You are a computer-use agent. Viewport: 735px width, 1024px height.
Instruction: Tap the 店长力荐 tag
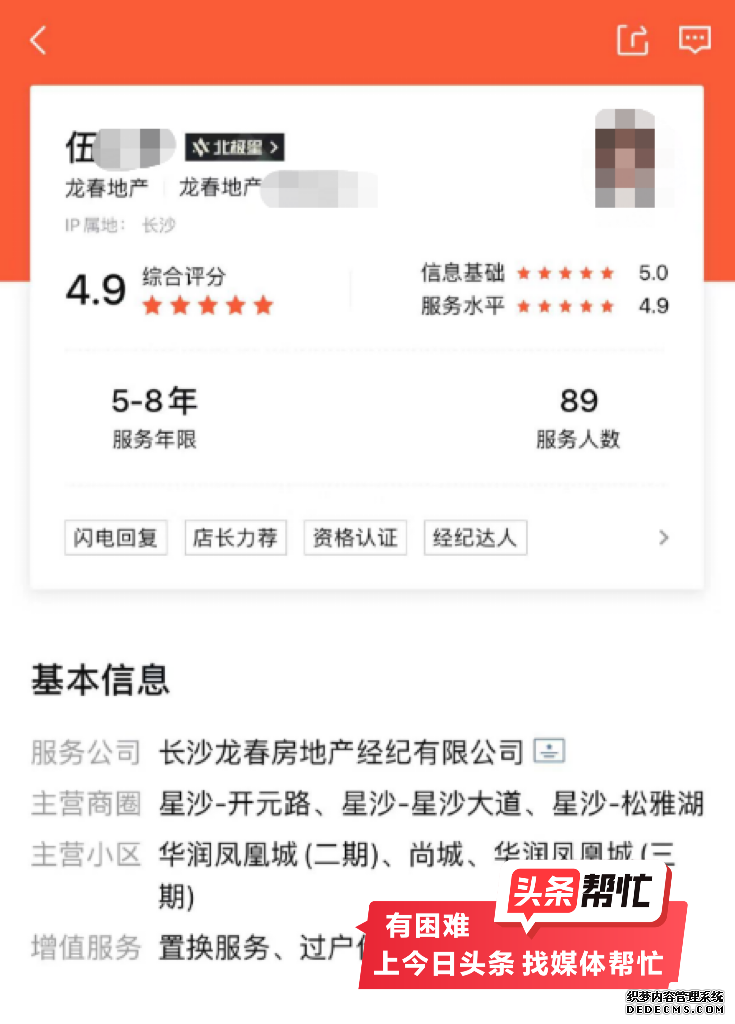click(235, 538)
